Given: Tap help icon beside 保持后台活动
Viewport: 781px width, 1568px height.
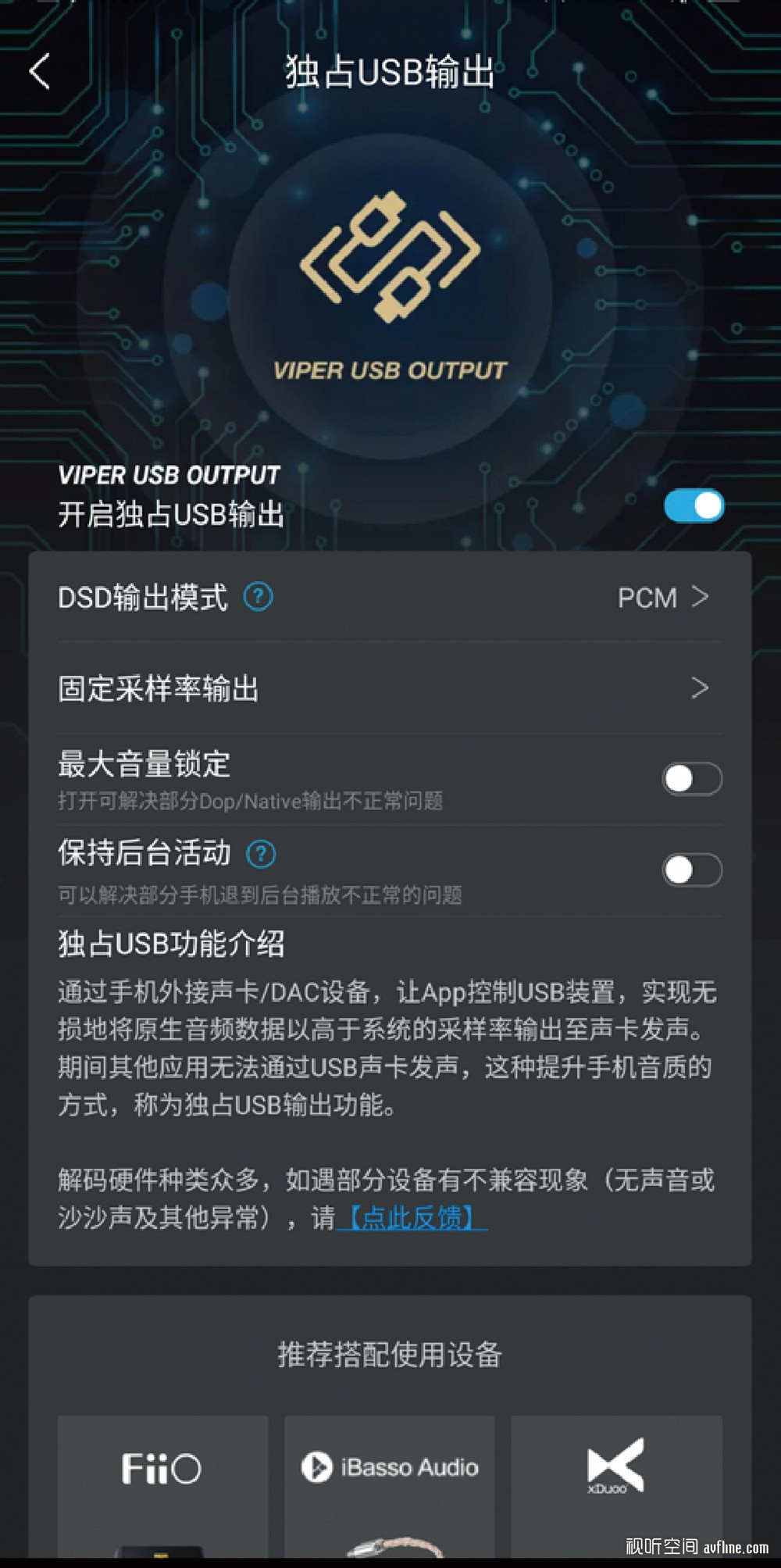Looking at the screenshot, I should click(x=261, y=854).
